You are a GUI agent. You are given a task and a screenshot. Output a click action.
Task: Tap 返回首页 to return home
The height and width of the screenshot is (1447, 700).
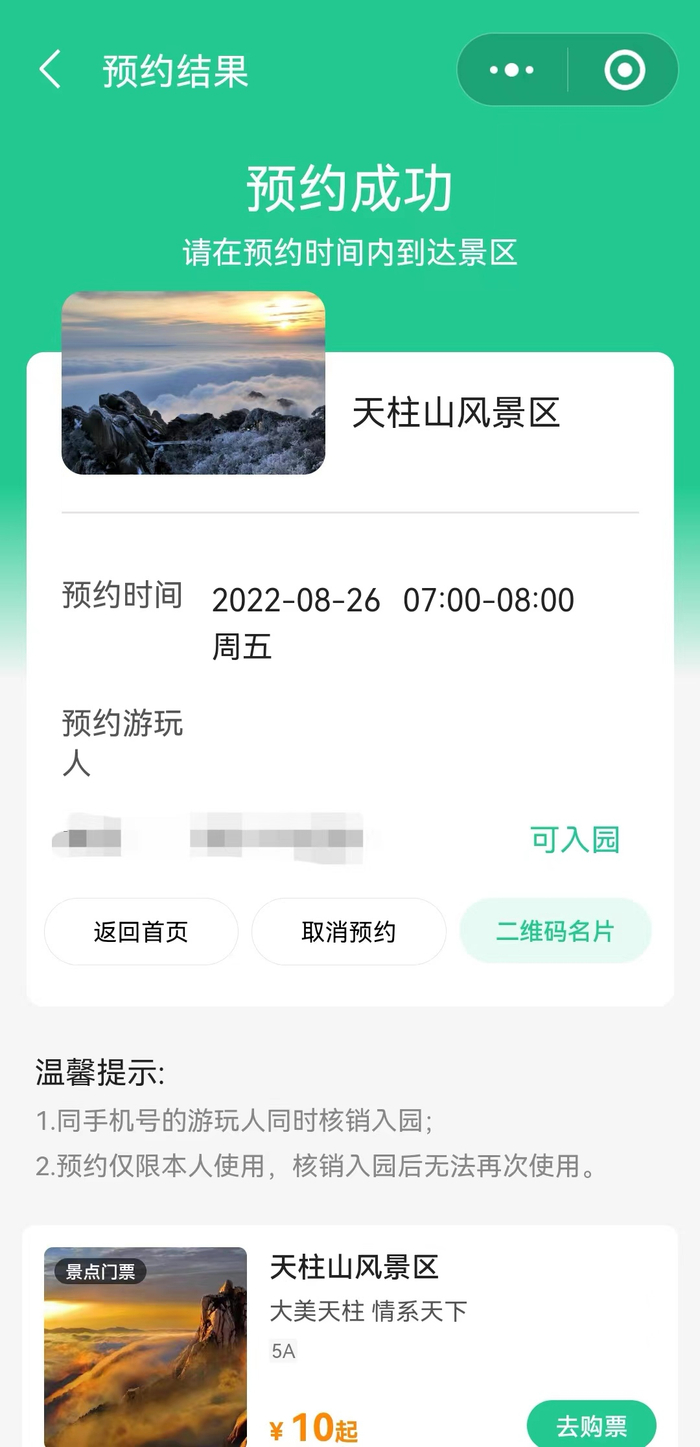(141, 932)
